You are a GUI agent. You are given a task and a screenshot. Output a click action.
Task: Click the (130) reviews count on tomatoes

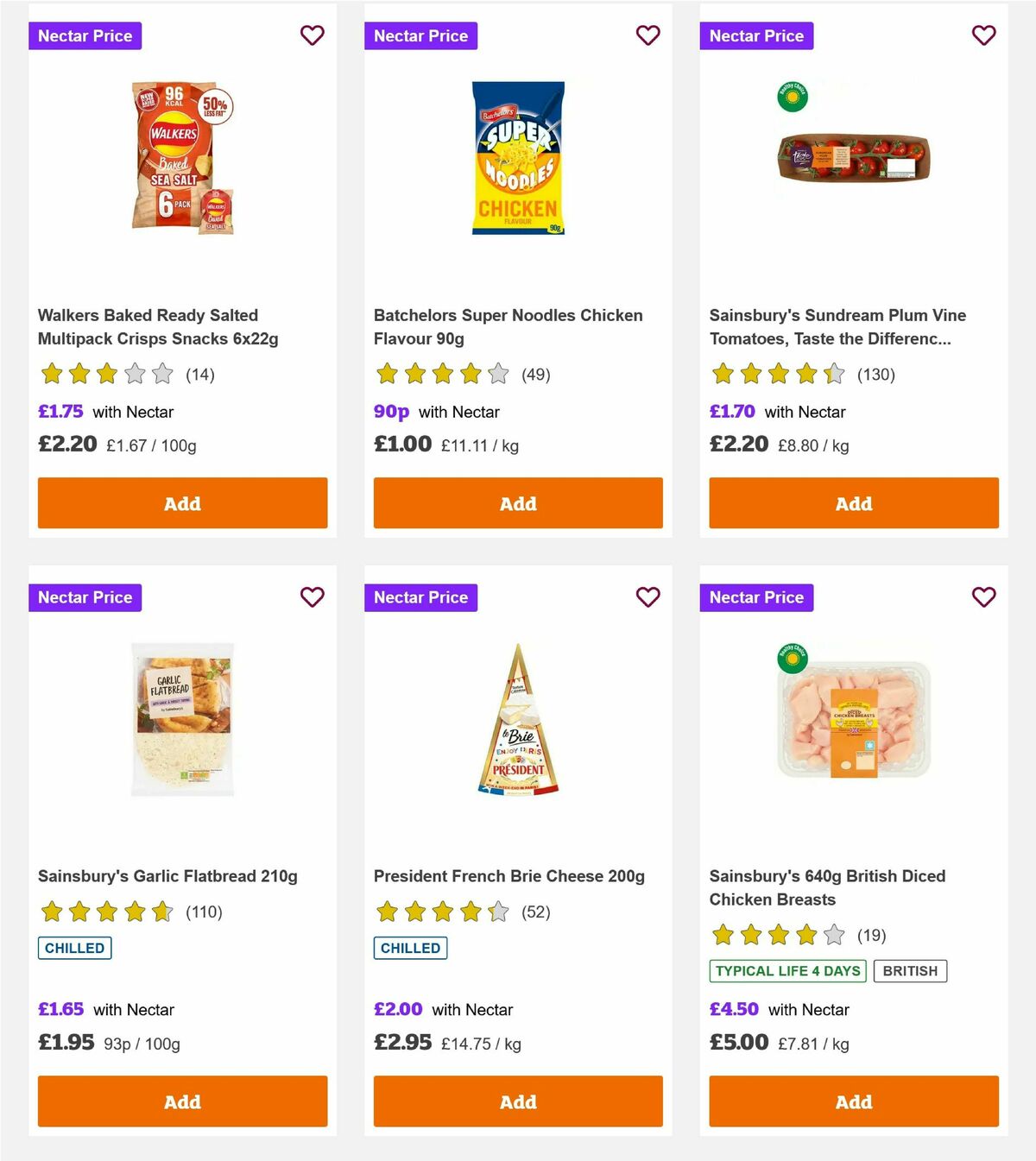pyautogui.click(x=875, y=374)
